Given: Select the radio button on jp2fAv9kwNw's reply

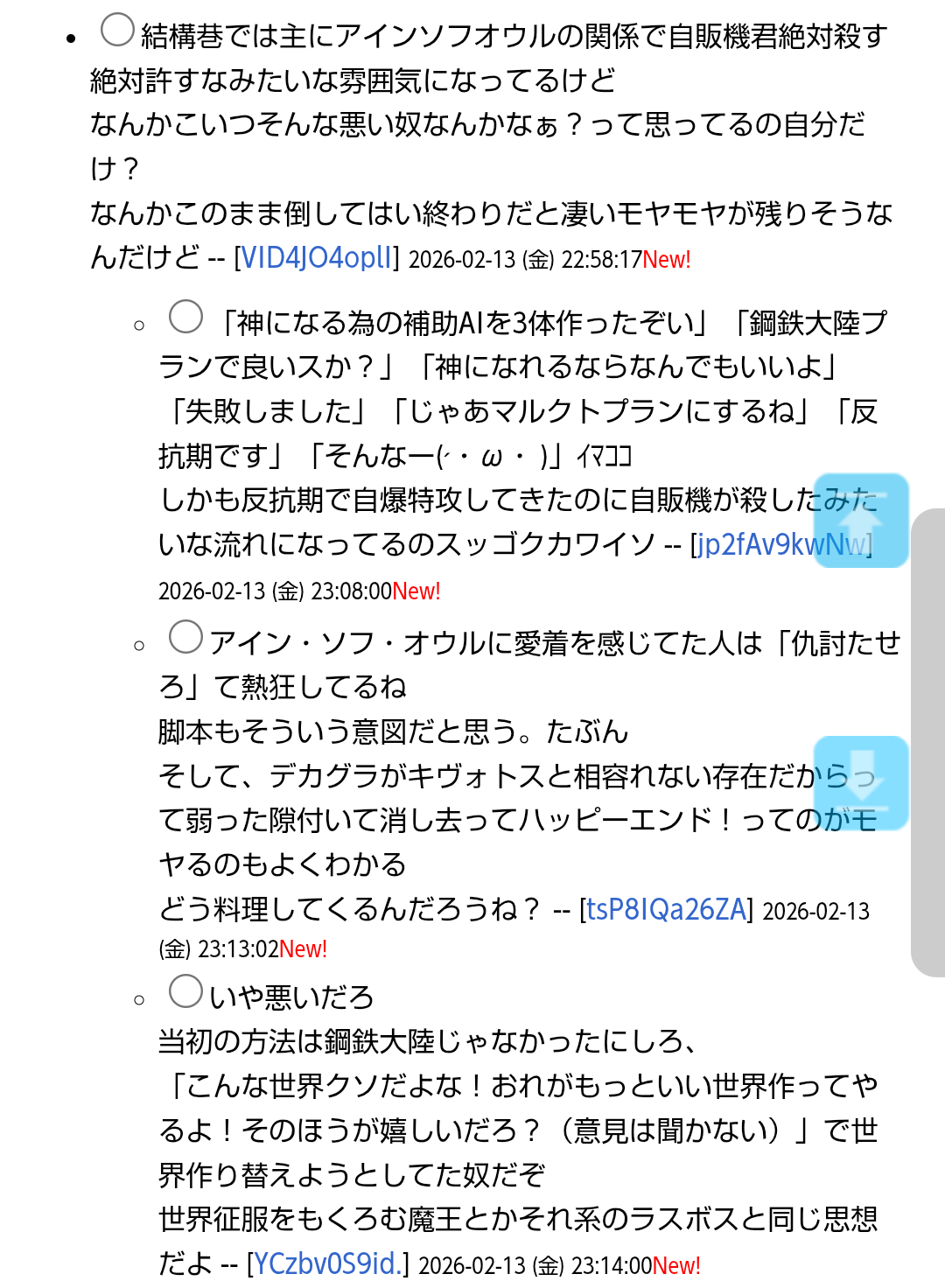Looking at the screenshot, I should (x=185, y=317).
